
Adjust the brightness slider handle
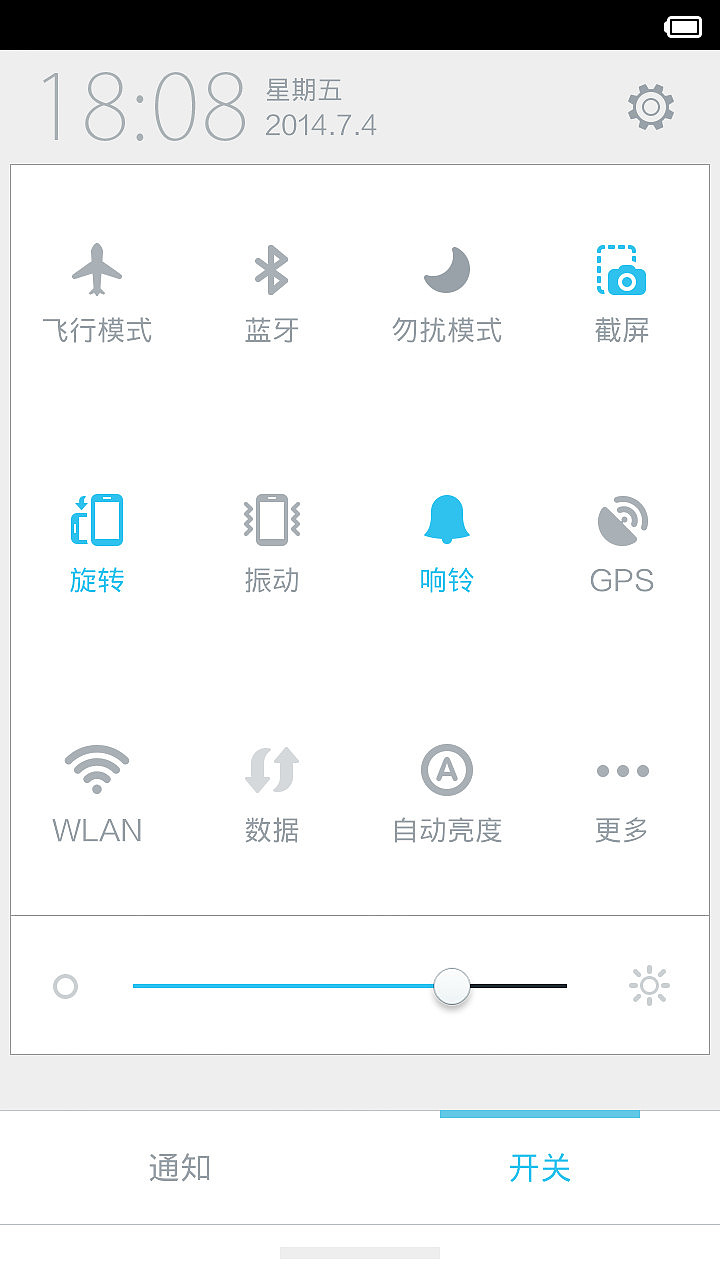451,986
